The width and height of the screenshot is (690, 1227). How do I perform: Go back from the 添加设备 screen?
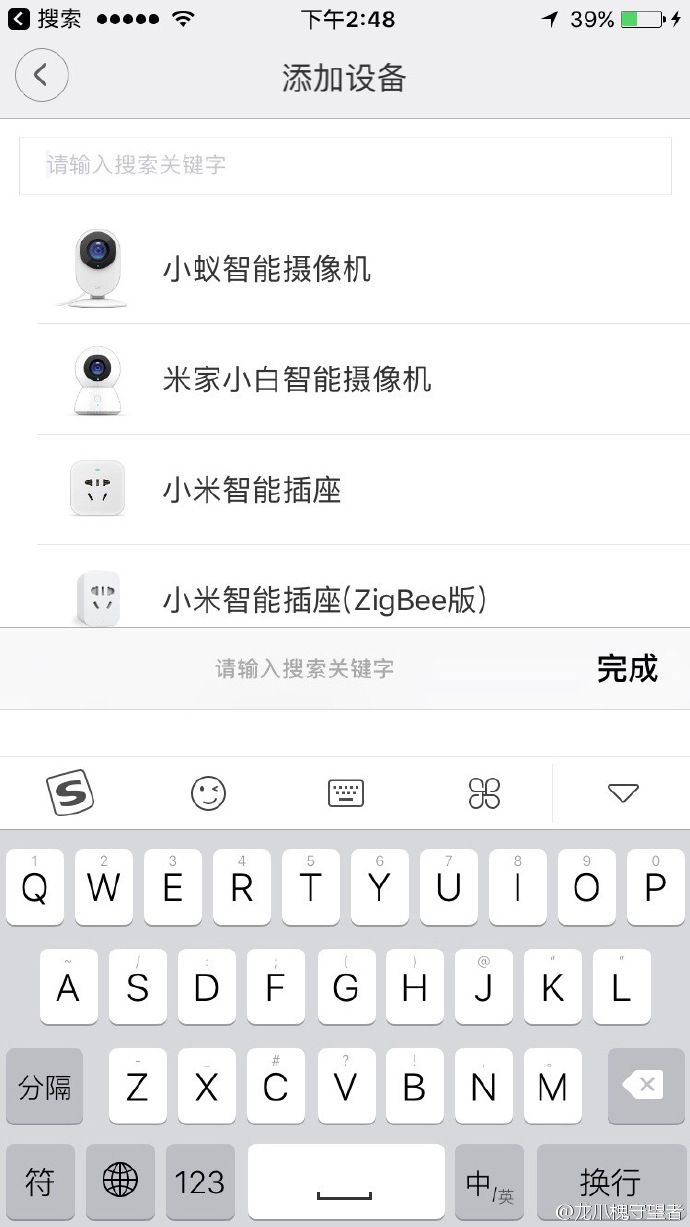tap(42, 77)
